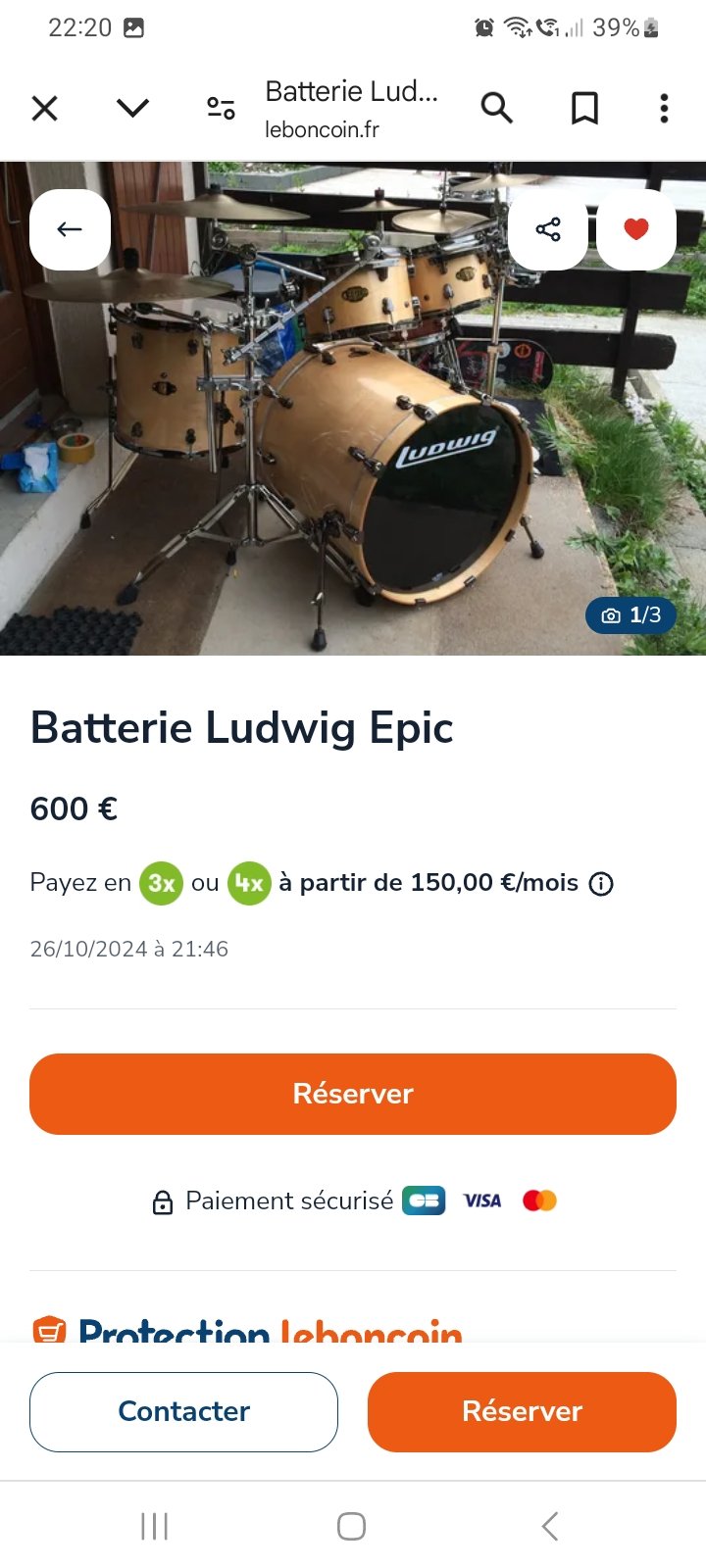706x1568 pixels.
Task: Open the browser overflow menu
Action: [x=664, y=108]
